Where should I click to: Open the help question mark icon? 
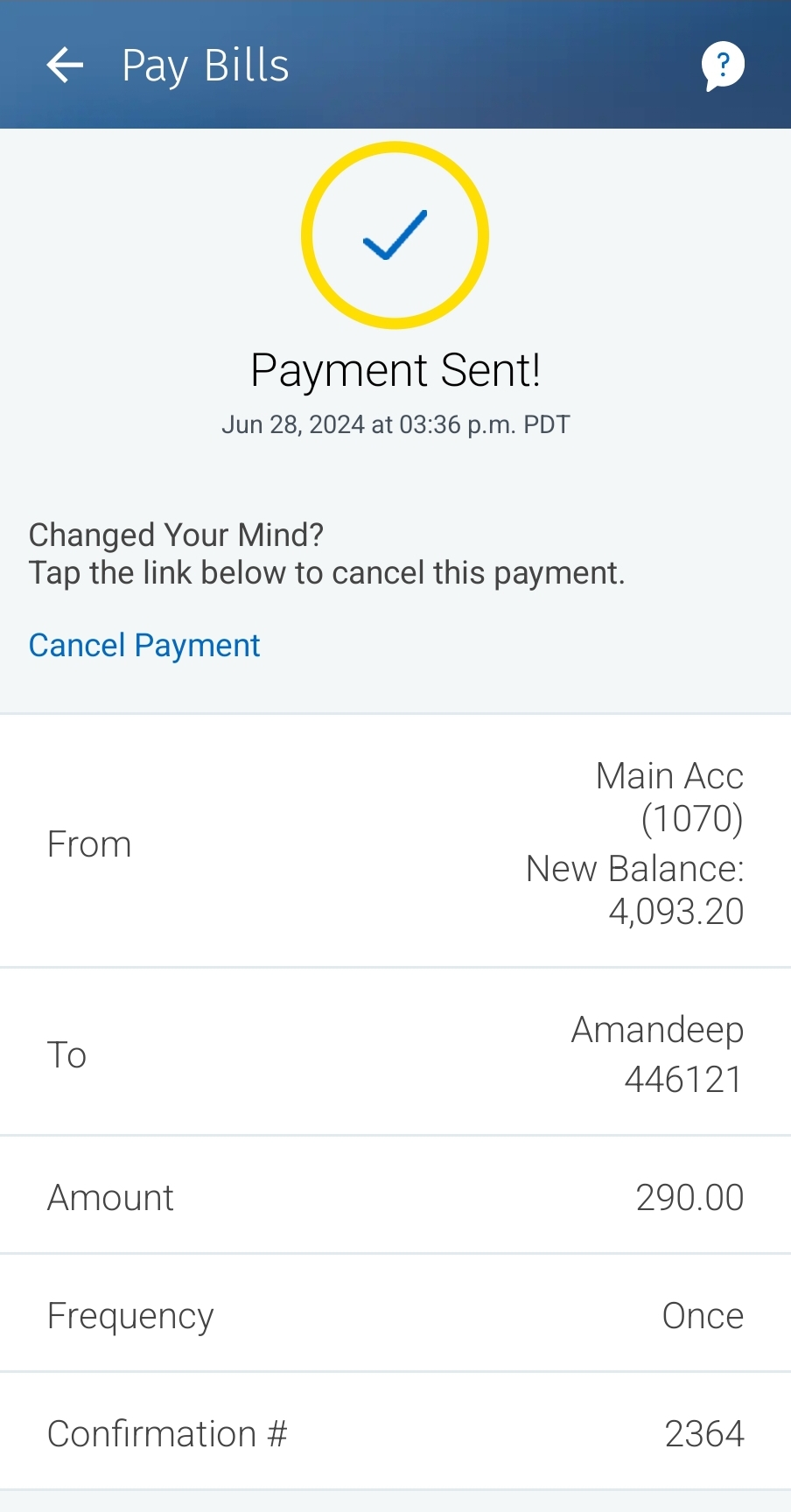pos(723,66)
